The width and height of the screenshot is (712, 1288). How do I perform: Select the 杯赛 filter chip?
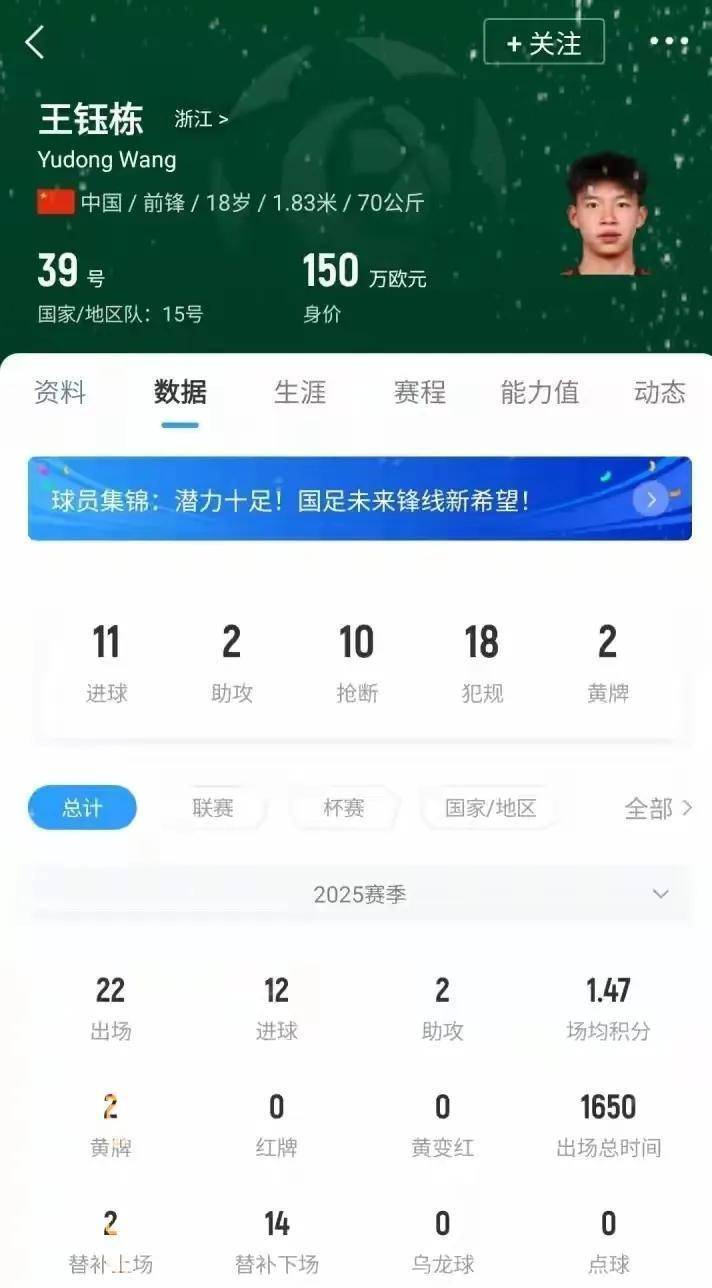coord(344,808)
